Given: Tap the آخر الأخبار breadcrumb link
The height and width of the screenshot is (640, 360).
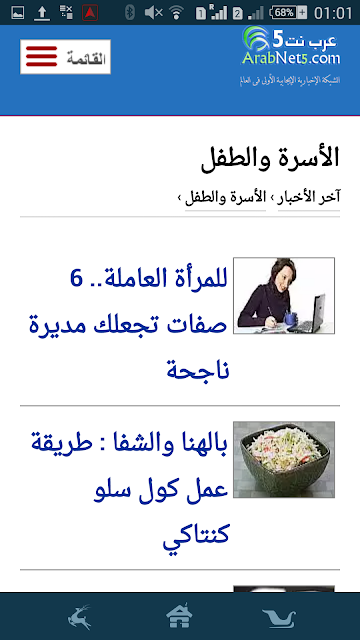Looking at the screenshot, I should pos(309,198).
